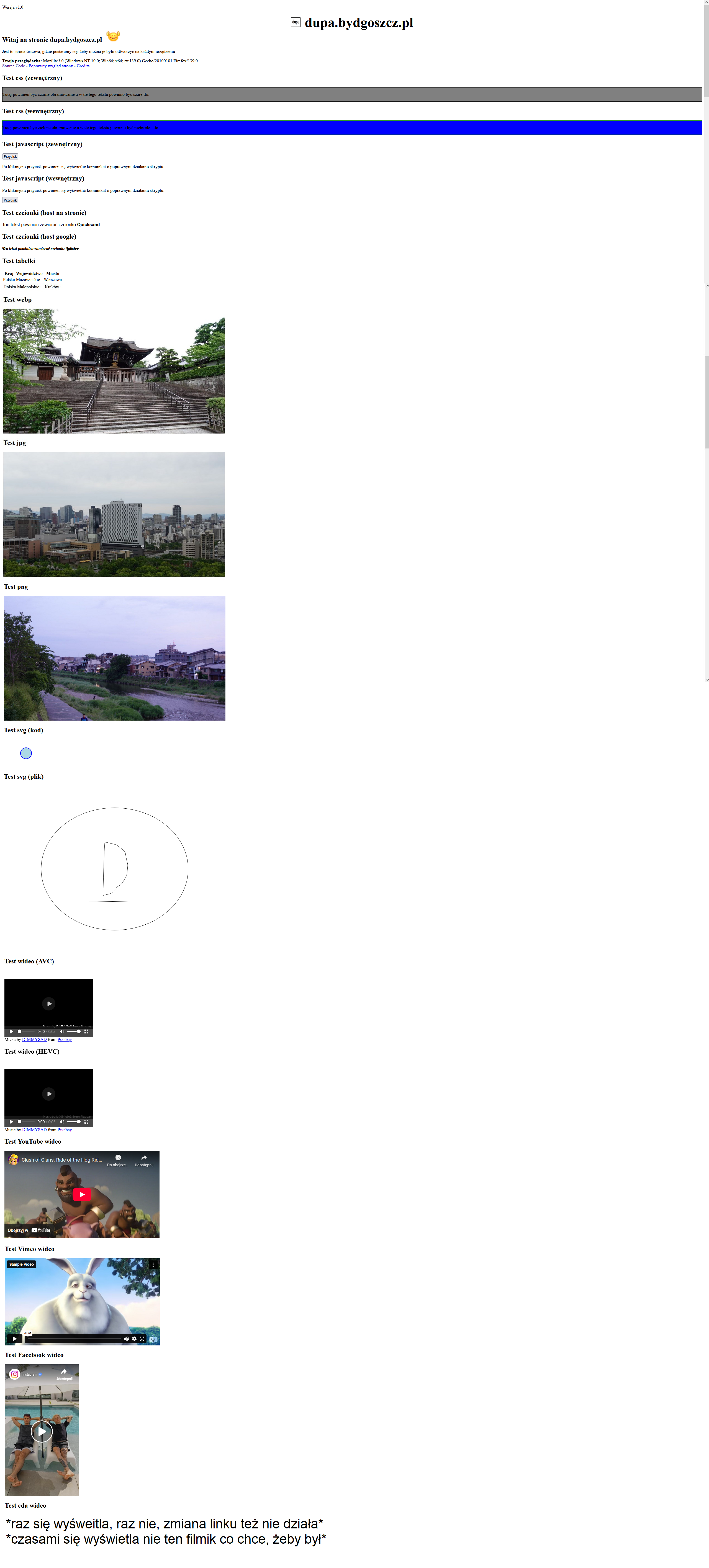Share the YouTube video via Udostępnij
This screenshot has height=1568, width=709.
144,1160
